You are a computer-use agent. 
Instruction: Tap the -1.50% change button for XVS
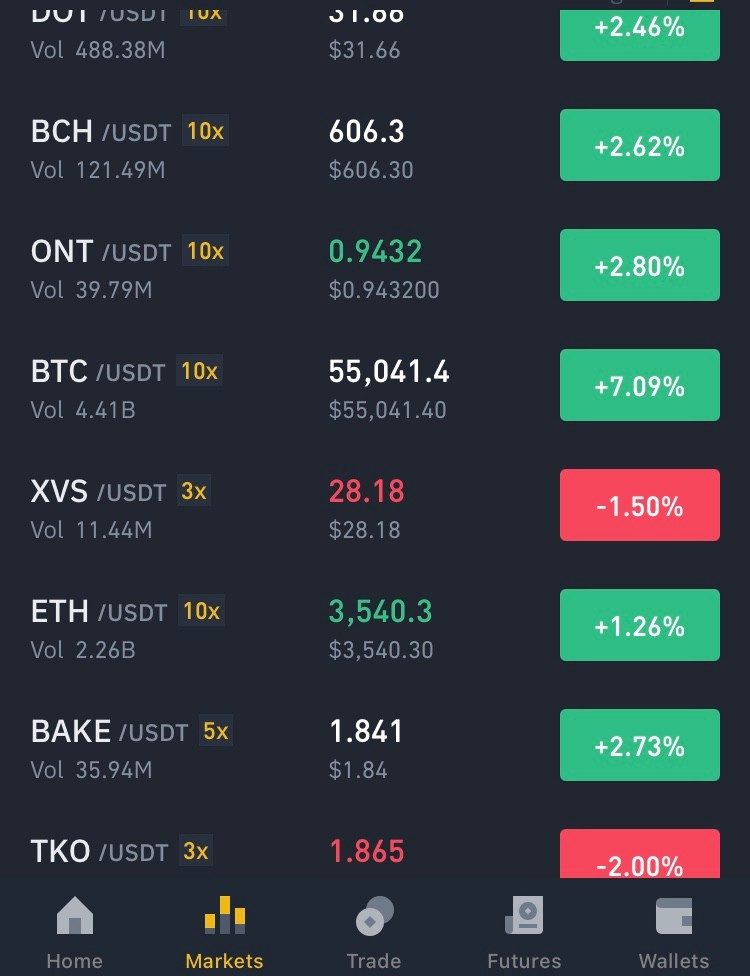point(640,505)
